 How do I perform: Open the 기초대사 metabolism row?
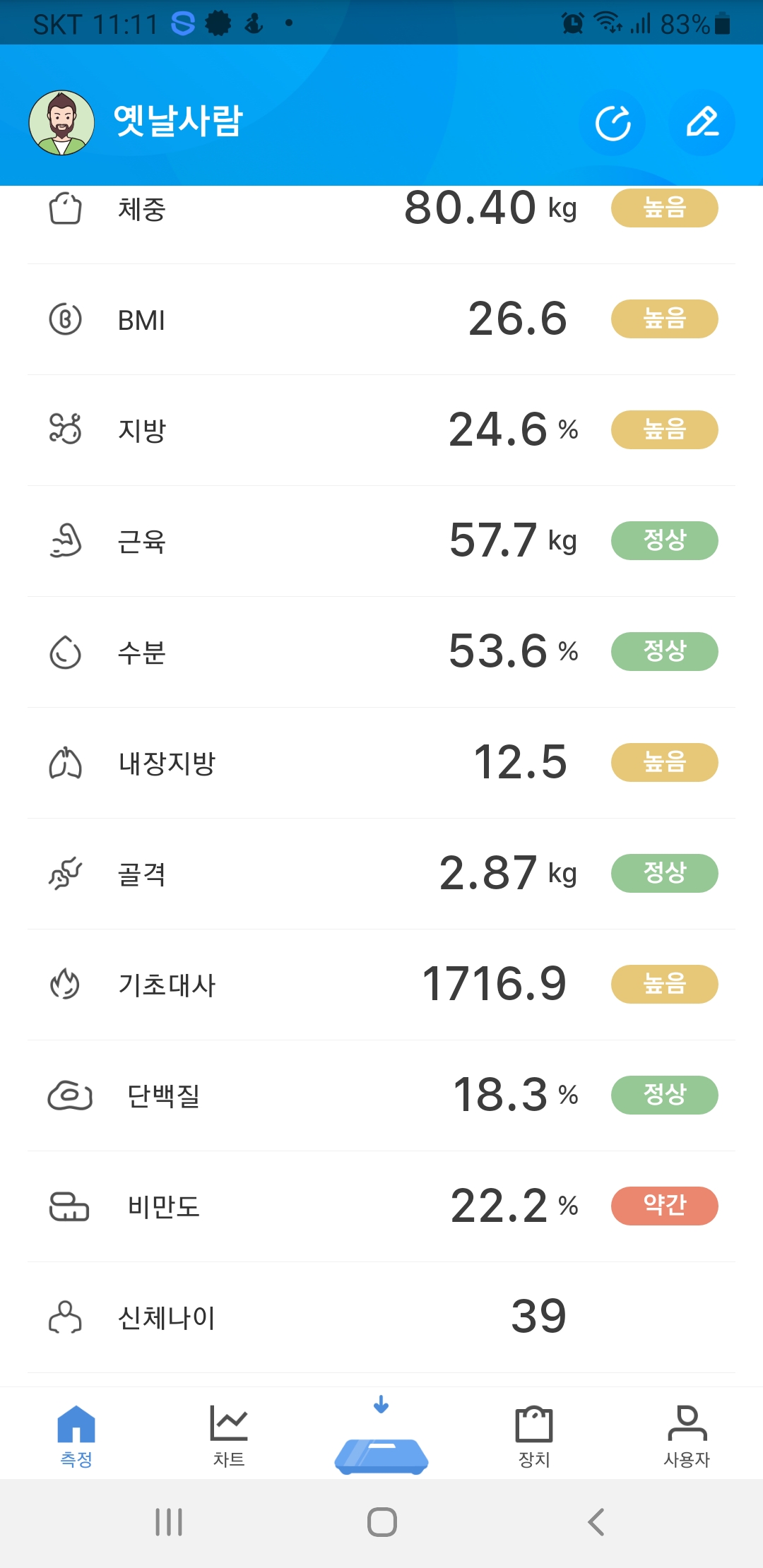point(381,985)
